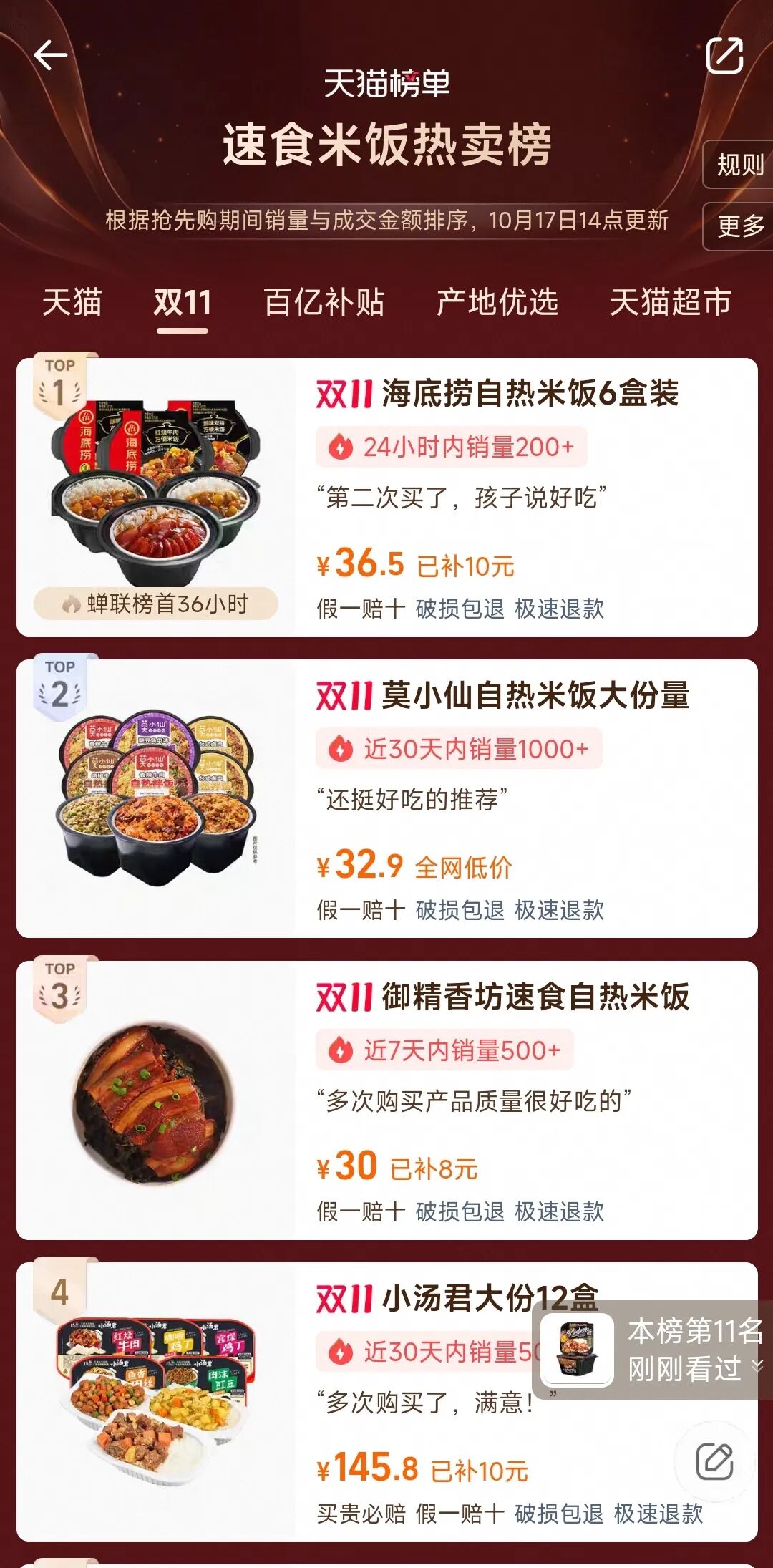
Task: Open the 规则 rules button
Action: 739,165
